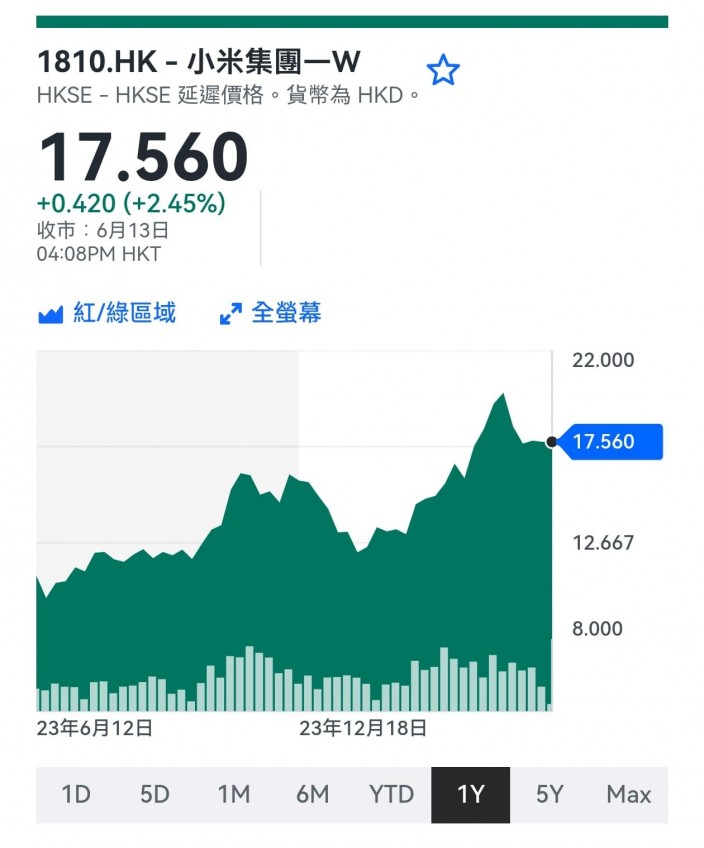View the YTD price chart
704x848 pixels.
coord(391,794)
